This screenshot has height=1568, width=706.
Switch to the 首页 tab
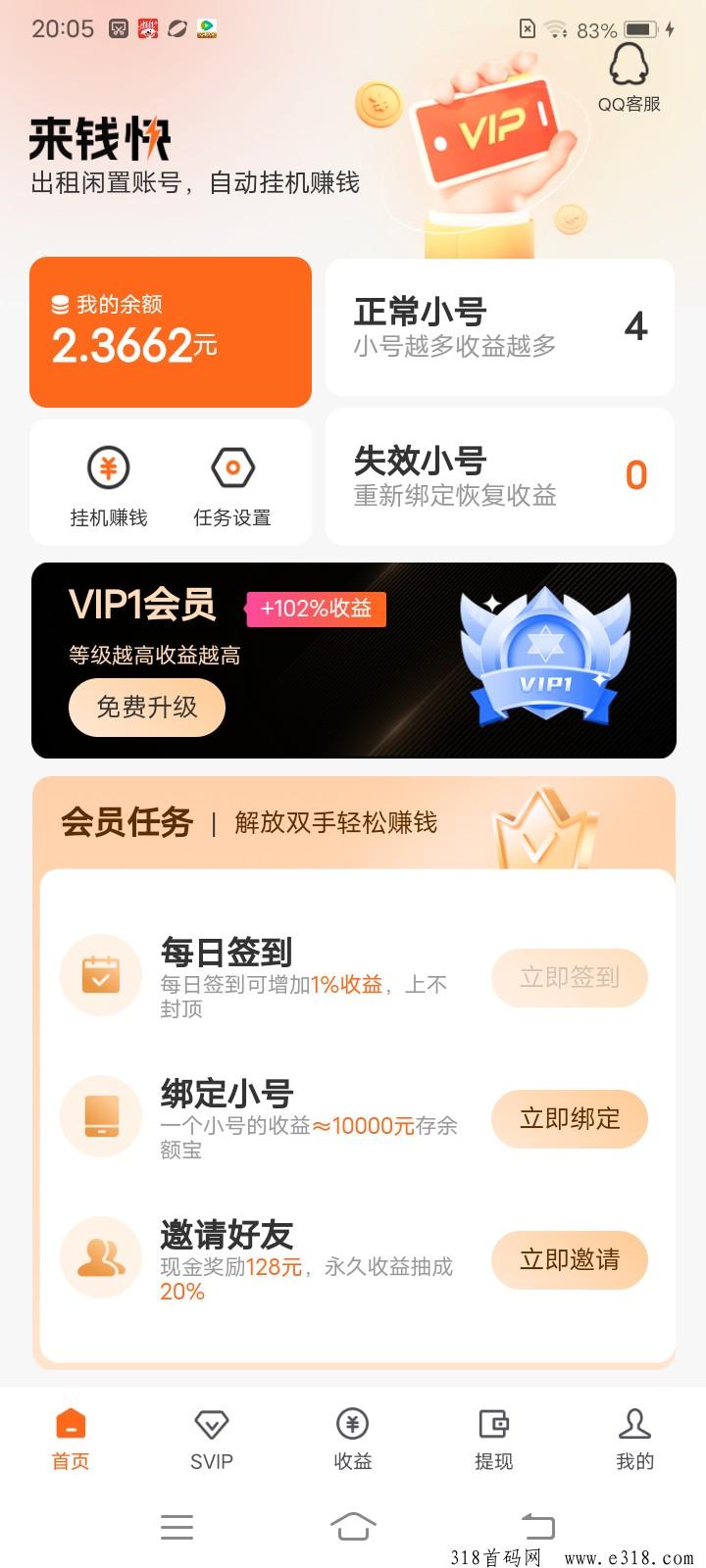pyautogui.click(x=71, y=1440)
